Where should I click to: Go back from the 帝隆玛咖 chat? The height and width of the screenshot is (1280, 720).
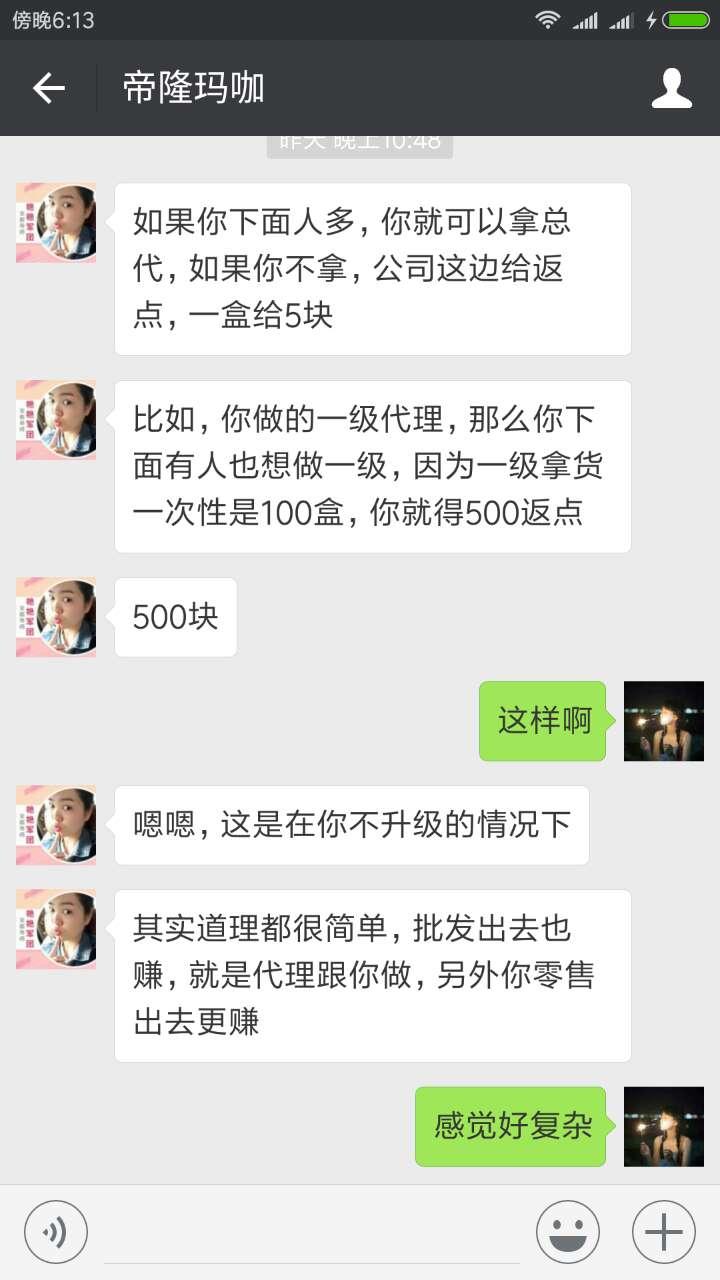tap(48, 88)
